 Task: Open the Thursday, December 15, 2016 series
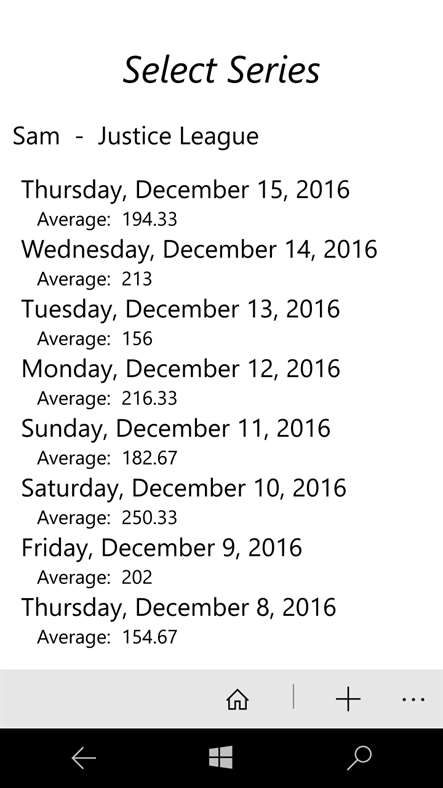pyautogui.click(x=222, y=204)
